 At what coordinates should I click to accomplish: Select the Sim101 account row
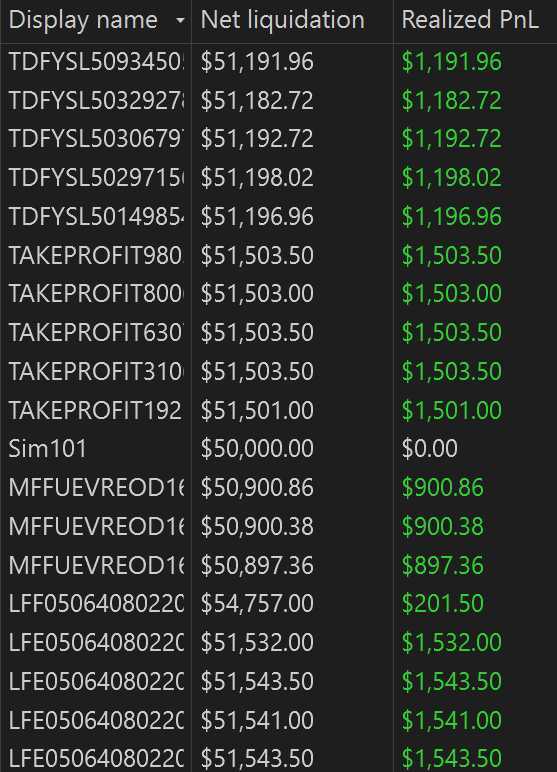coord(278,449)
